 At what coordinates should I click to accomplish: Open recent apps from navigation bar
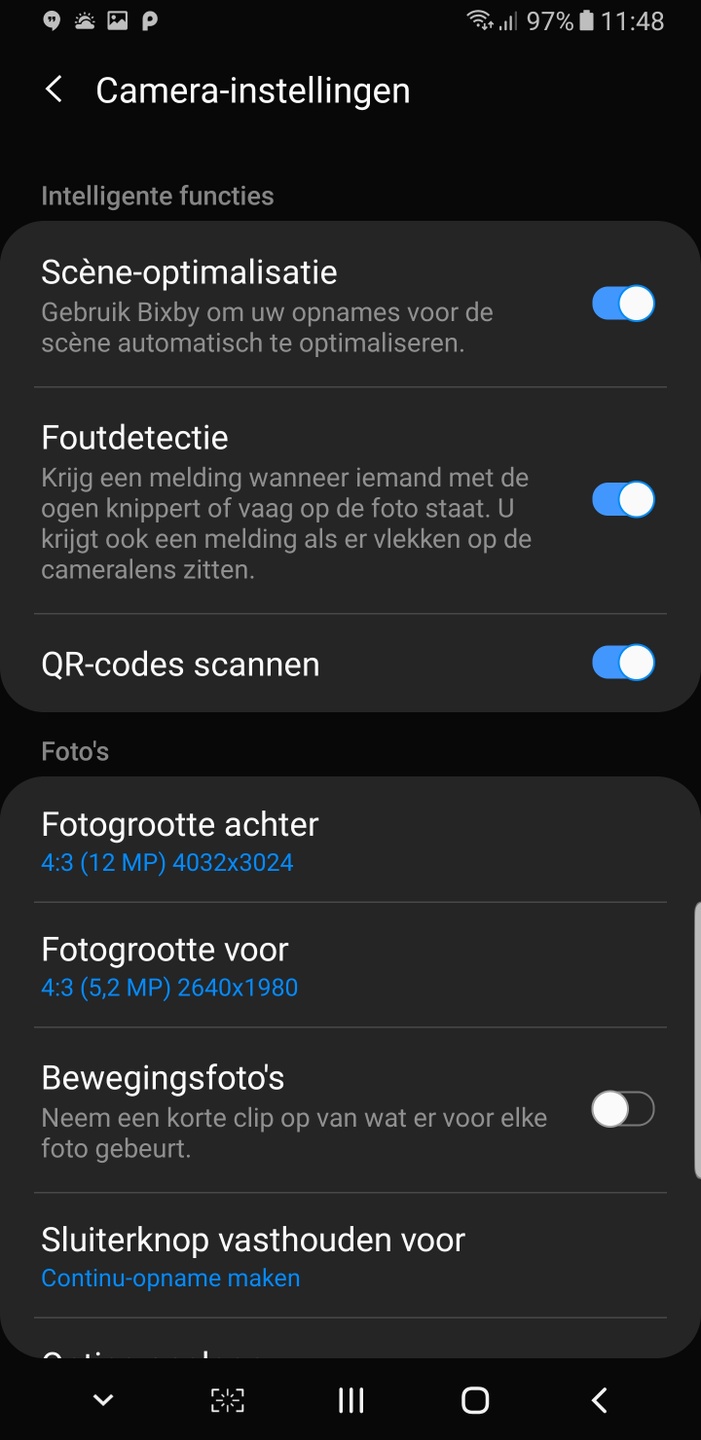pos(351,1400)
